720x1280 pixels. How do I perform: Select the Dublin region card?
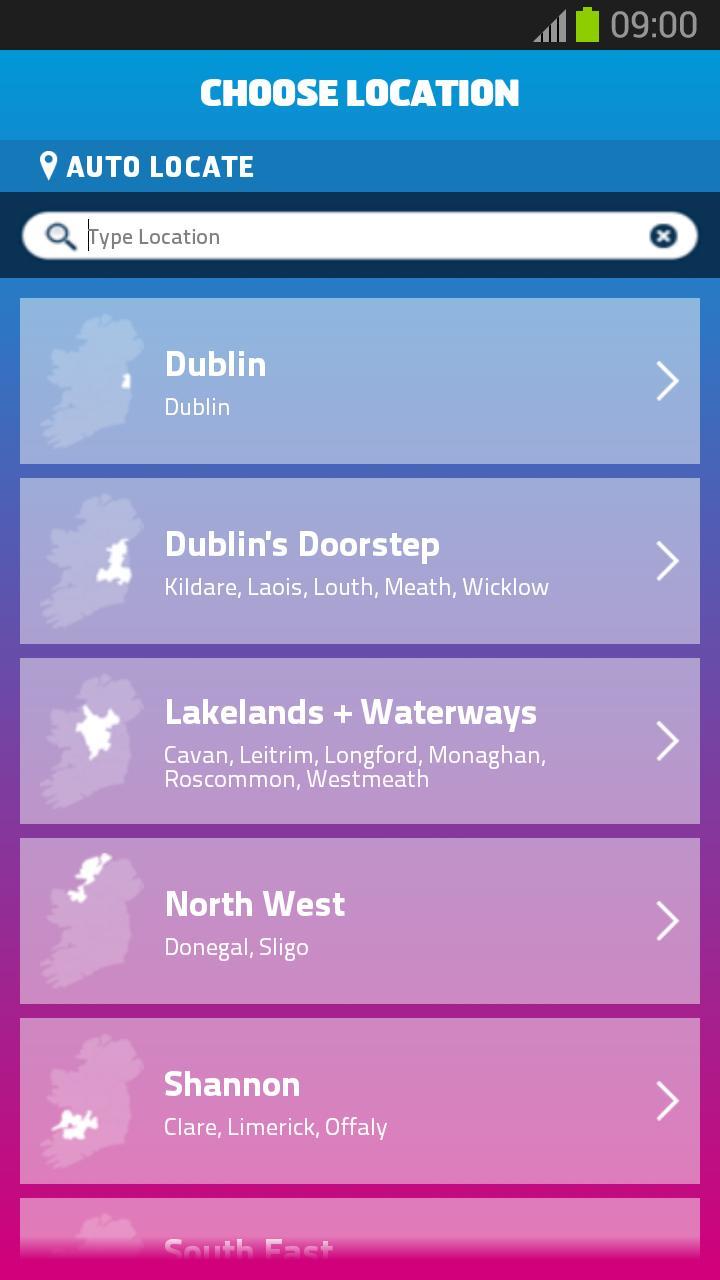[360, 380]
